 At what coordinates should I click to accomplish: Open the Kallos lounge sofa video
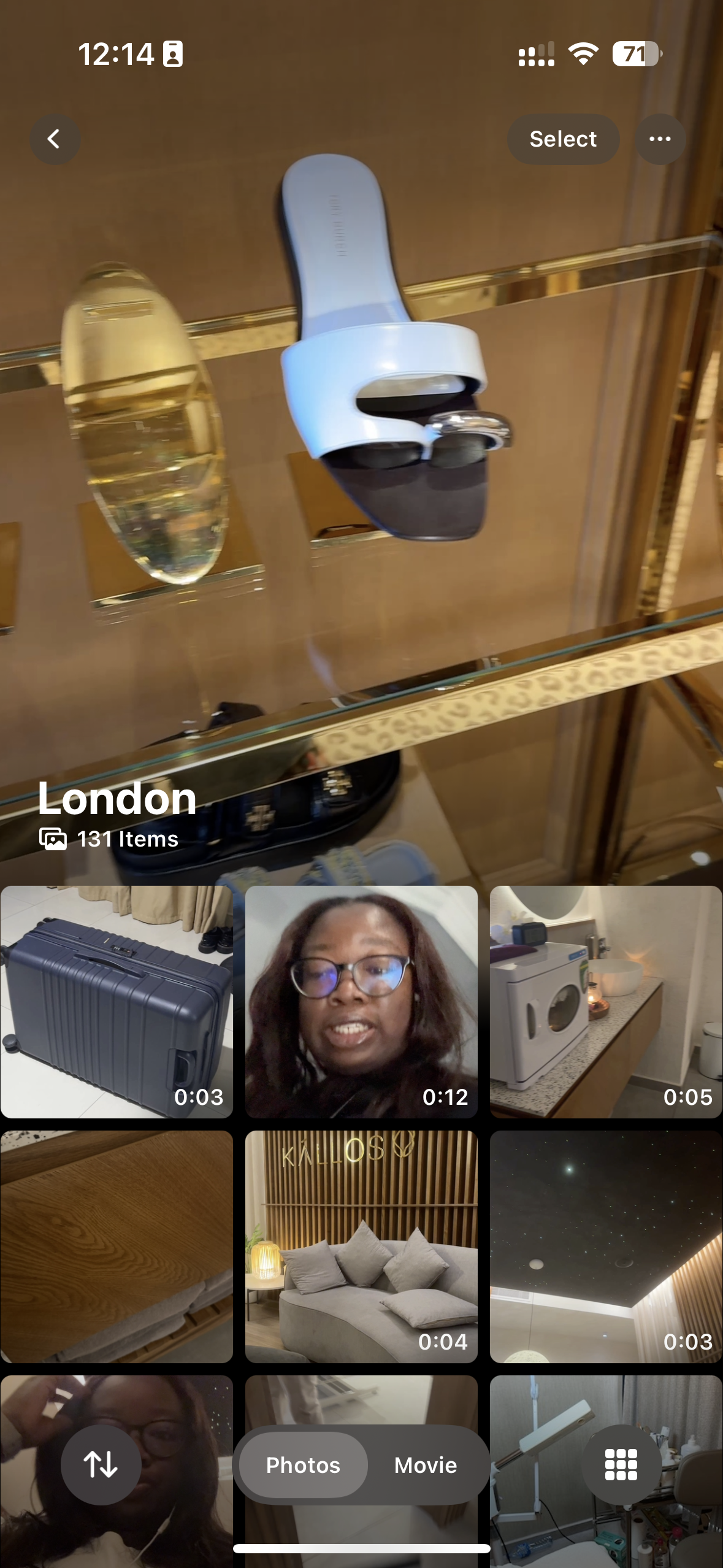pyautogui.click(x=361, y=1246)
